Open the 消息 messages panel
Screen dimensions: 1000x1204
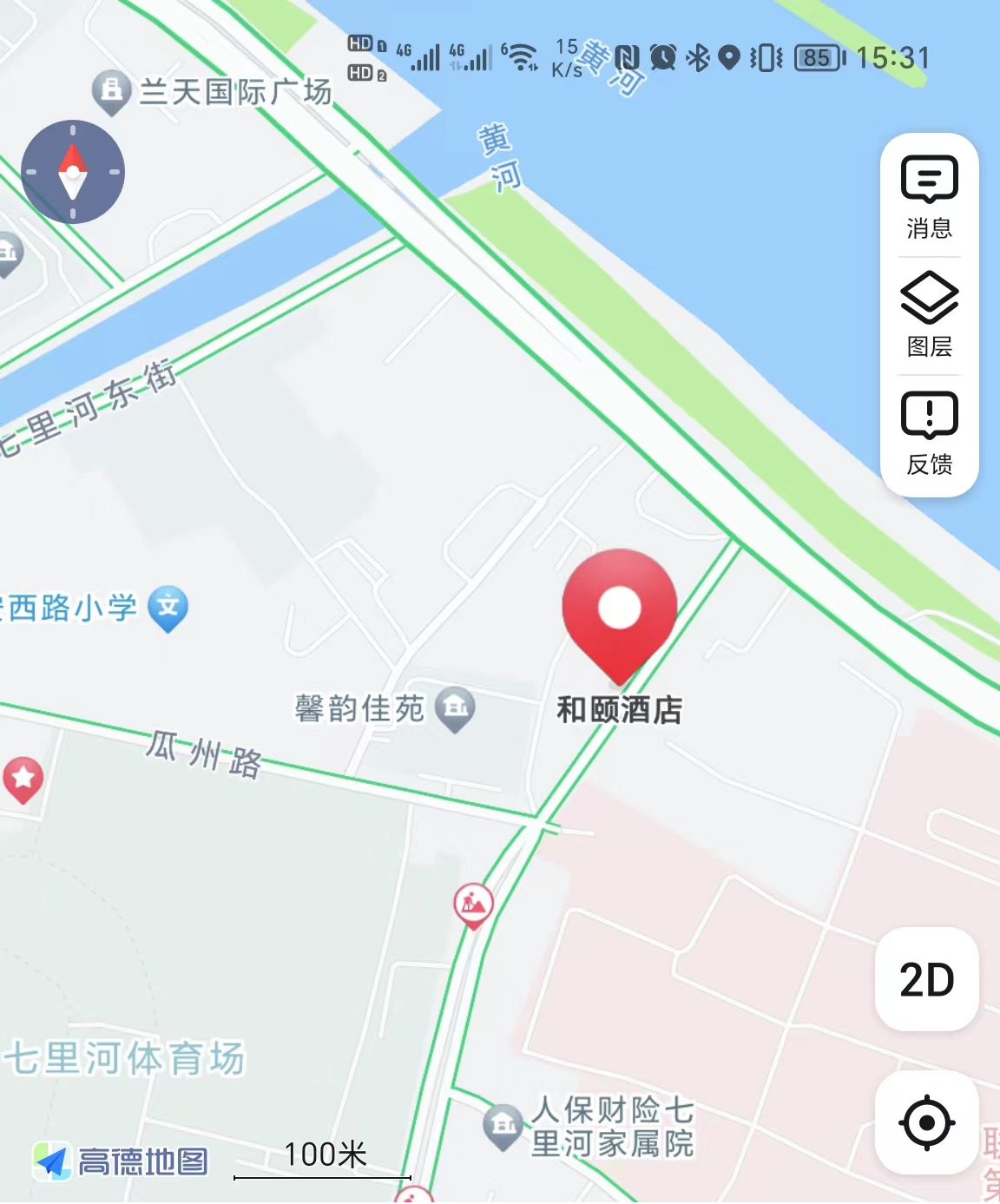[x=929, y=198]
